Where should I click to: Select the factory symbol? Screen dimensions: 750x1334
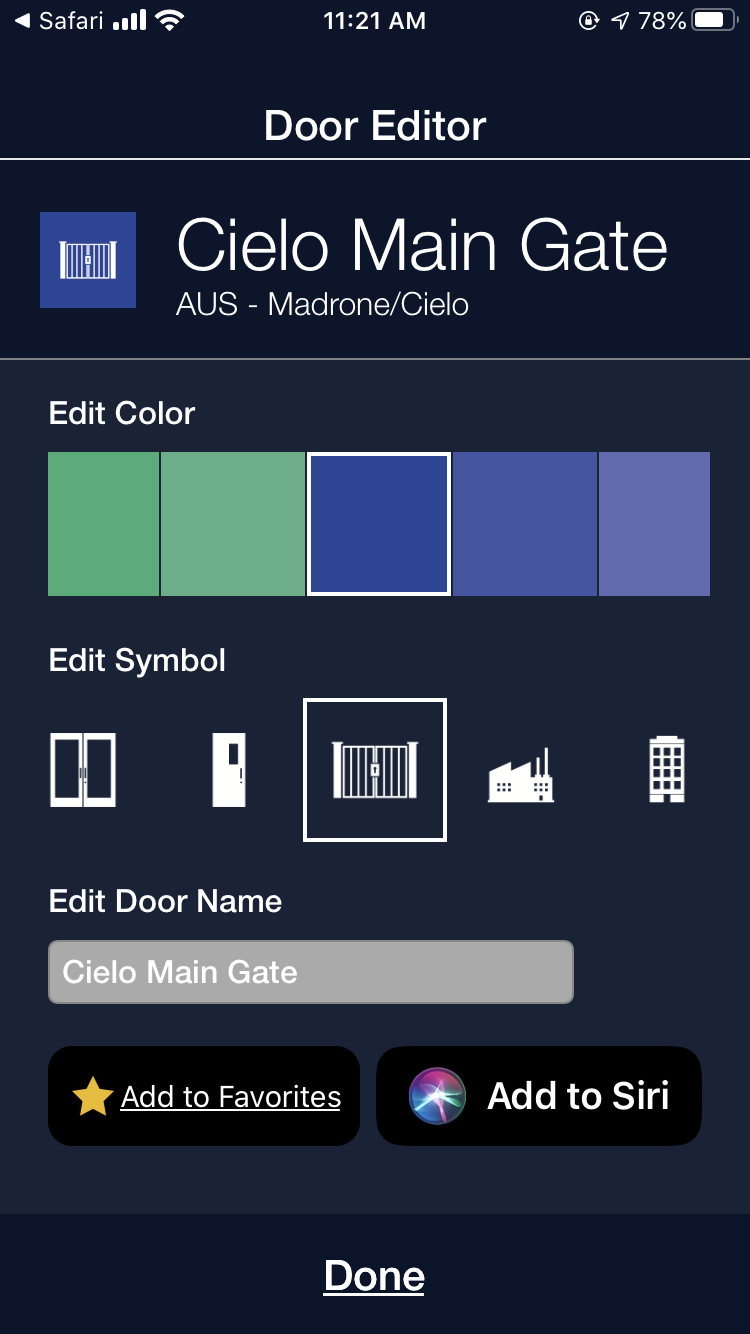[x=521, y=775]
